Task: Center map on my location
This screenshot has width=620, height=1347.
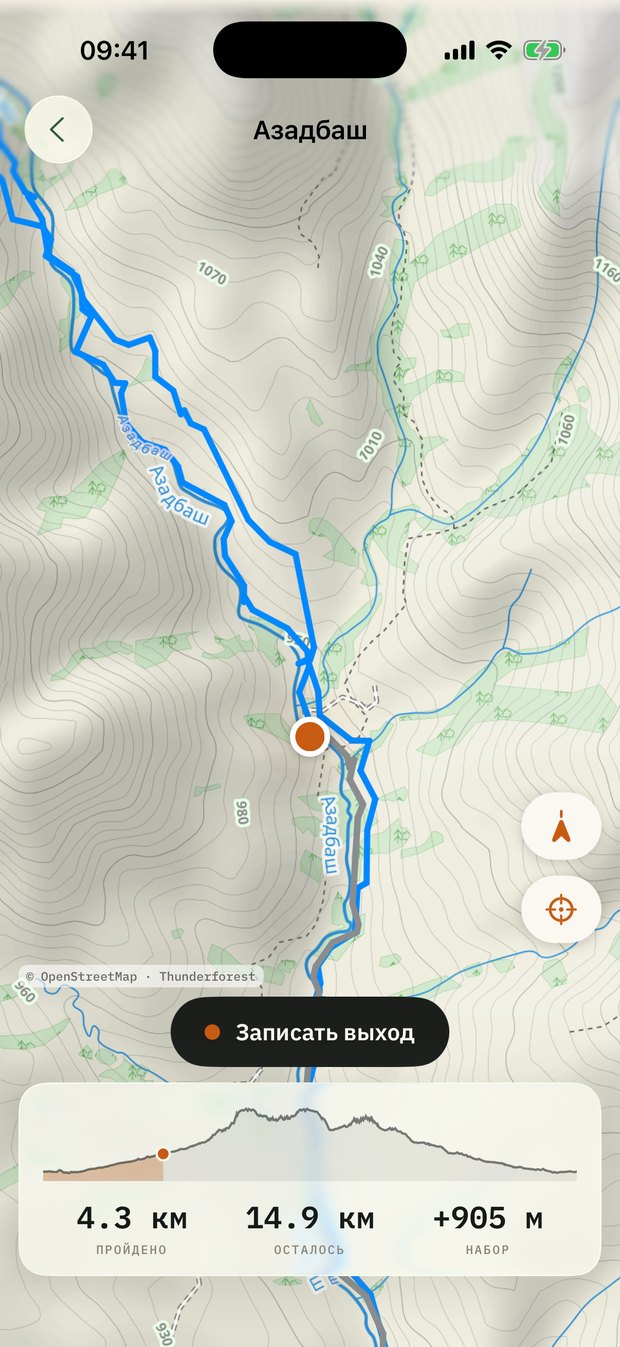Action: pyautogui.click(x=561, y=909)
